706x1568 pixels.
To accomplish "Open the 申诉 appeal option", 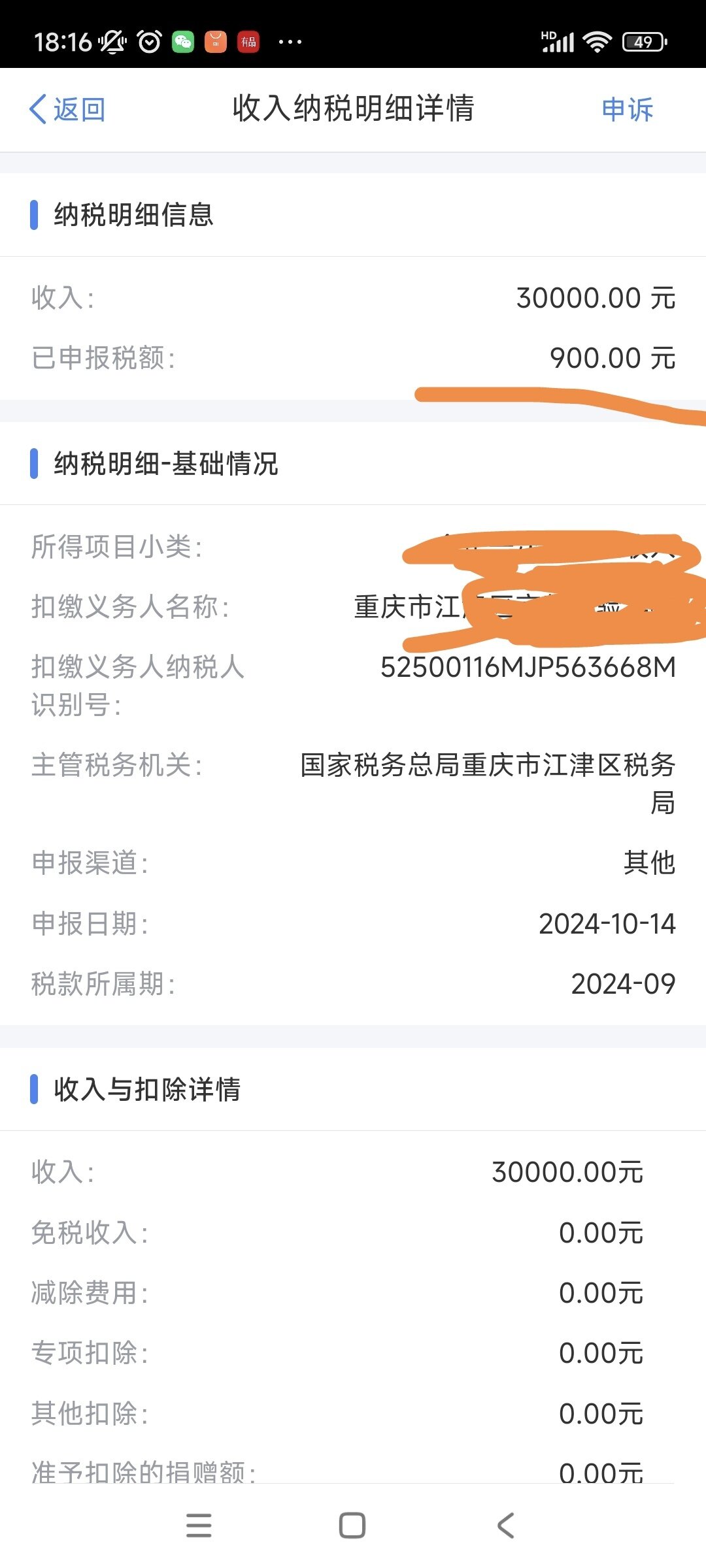I will click(627, 109).
